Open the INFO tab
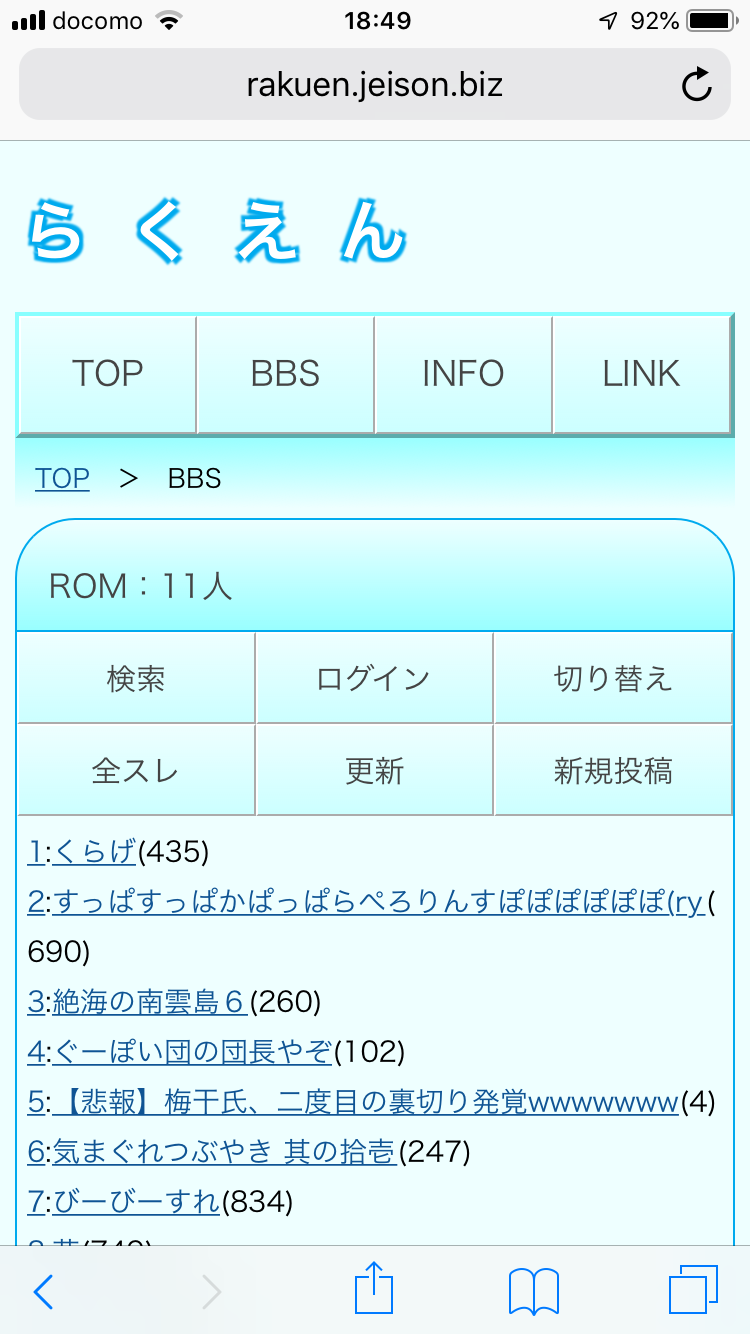 463,374
